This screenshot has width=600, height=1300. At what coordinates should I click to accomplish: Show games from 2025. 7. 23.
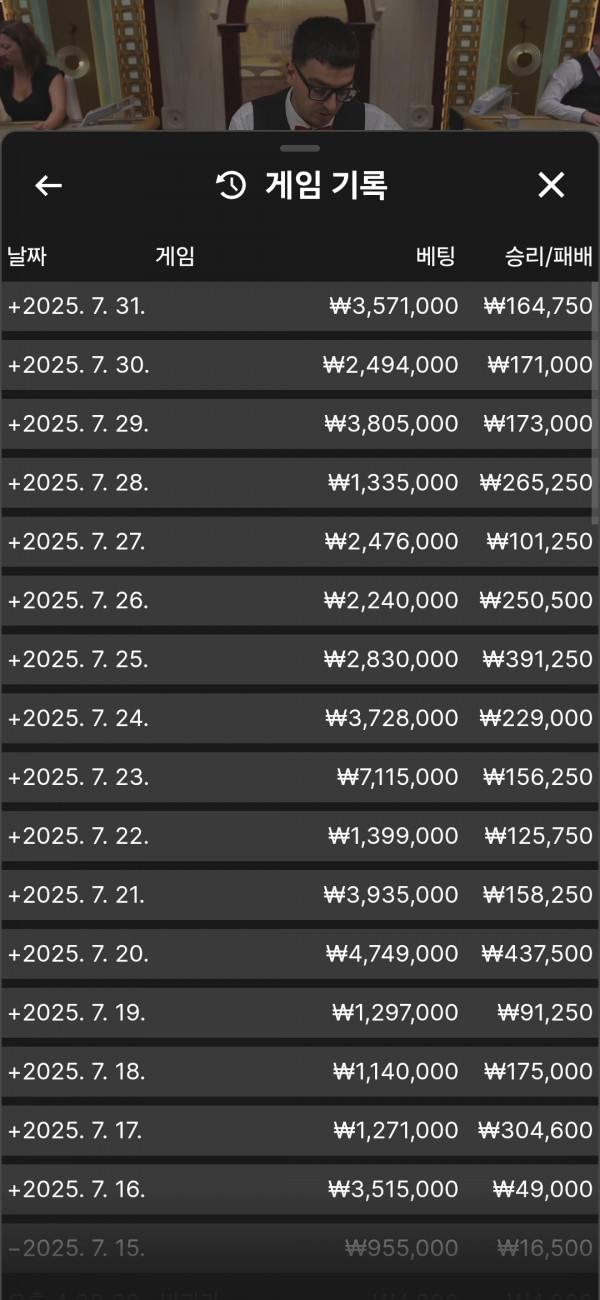click(x=300, y=778)
